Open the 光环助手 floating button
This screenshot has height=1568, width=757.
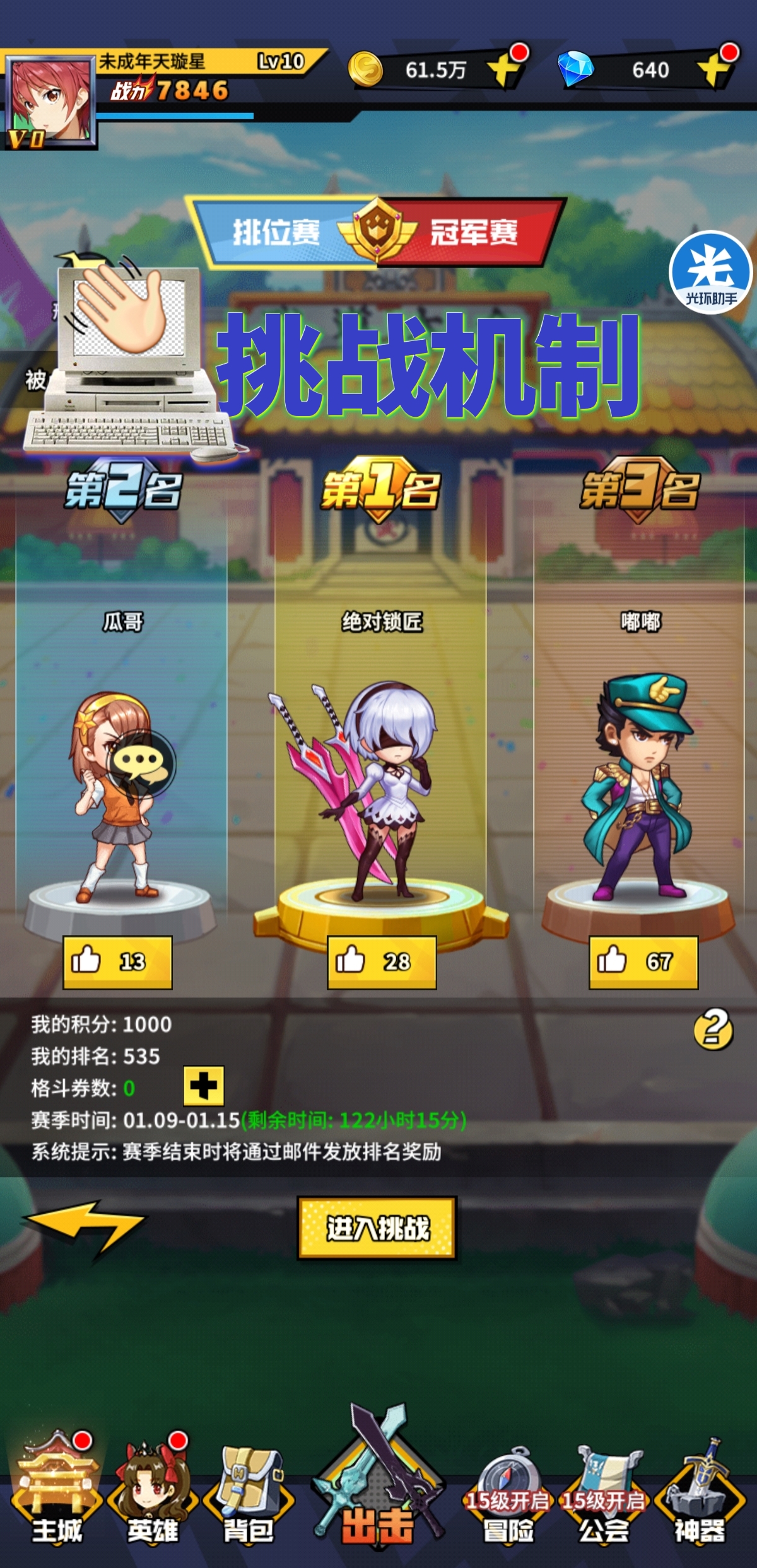pyautogui.click(x=710, y=272)
